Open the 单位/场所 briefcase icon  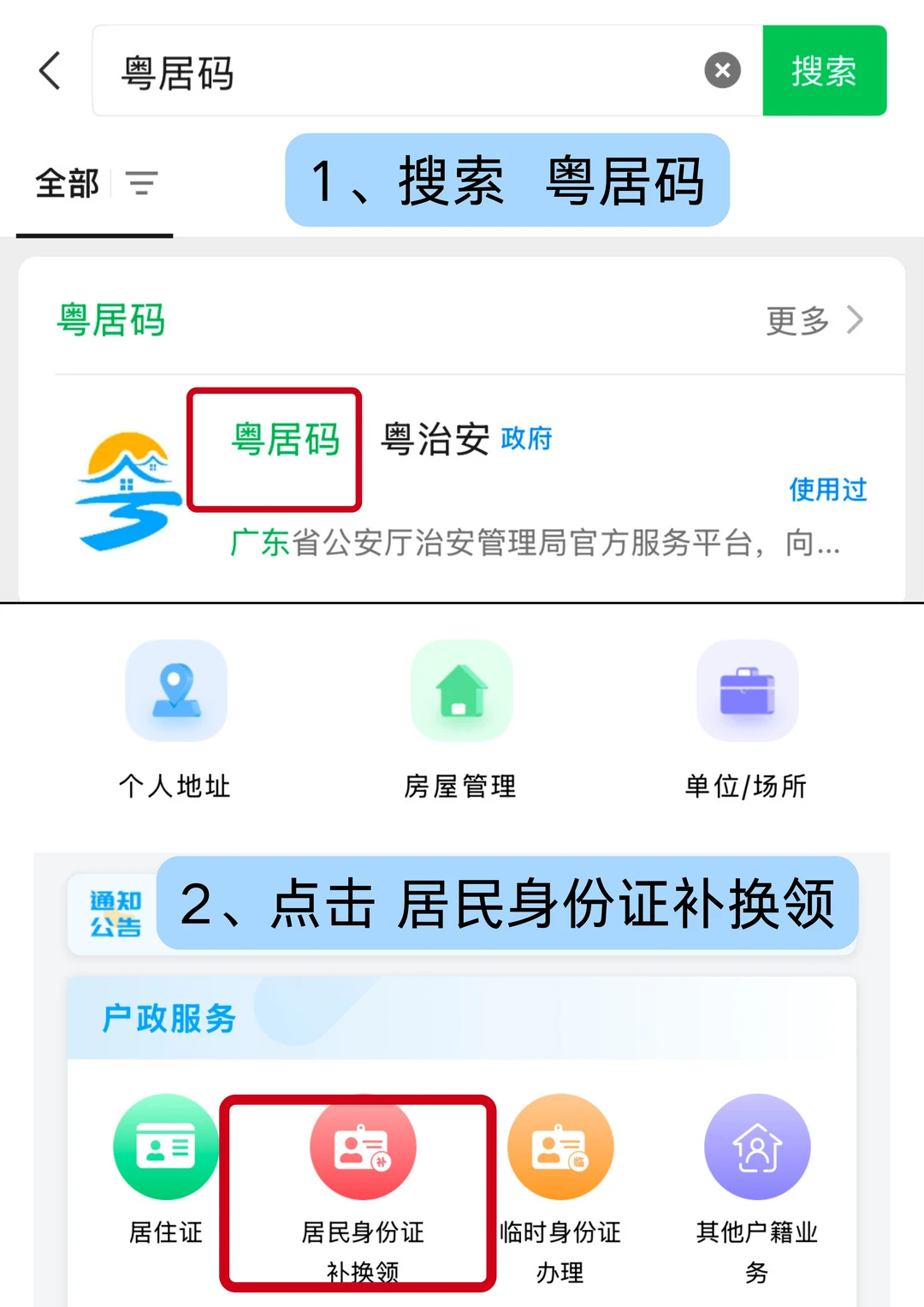click(x=746, y=691)
